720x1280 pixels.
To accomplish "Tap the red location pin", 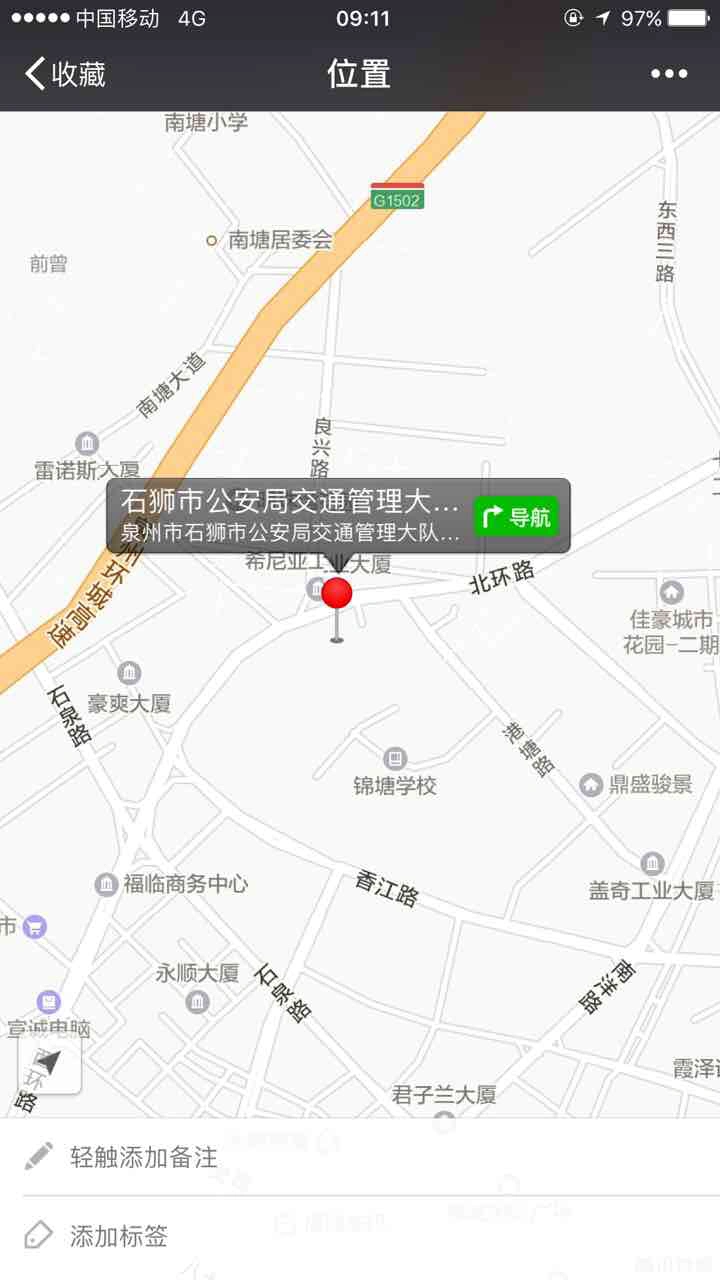I will 337,594.
